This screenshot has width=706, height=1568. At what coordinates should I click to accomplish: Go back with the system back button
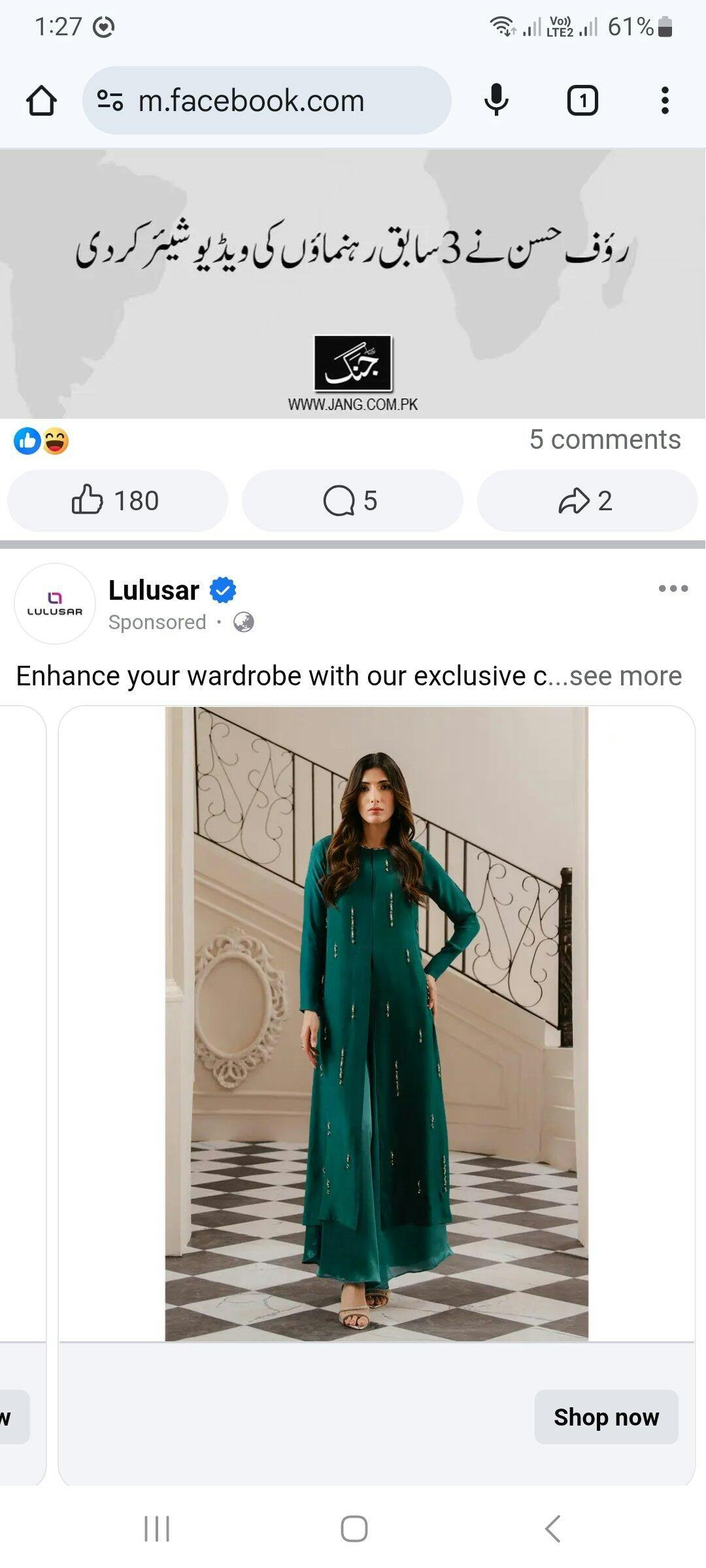(552, 1529)
